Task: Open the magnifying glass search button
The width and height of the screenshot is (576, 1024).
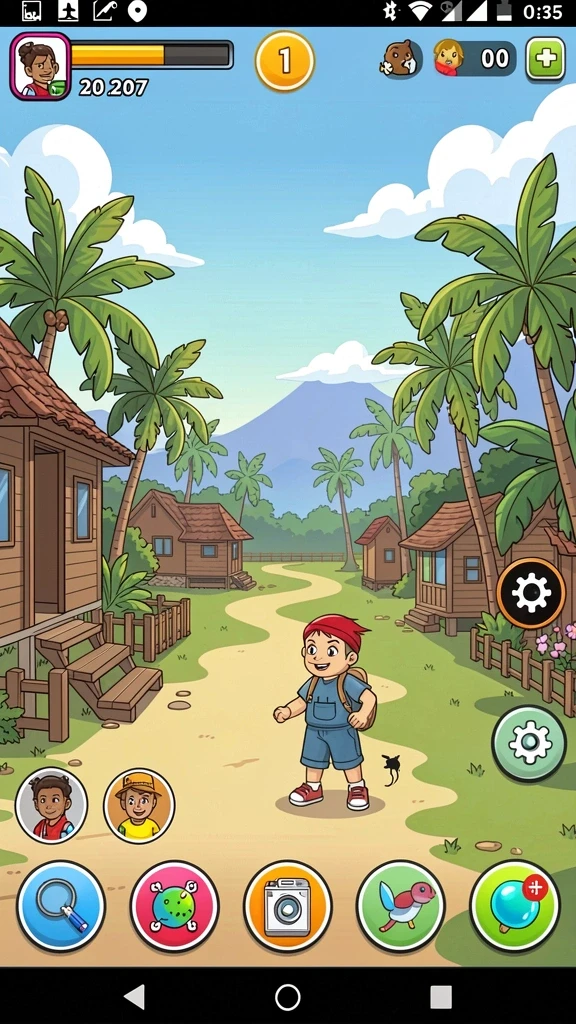Action: tap(61, 906)
